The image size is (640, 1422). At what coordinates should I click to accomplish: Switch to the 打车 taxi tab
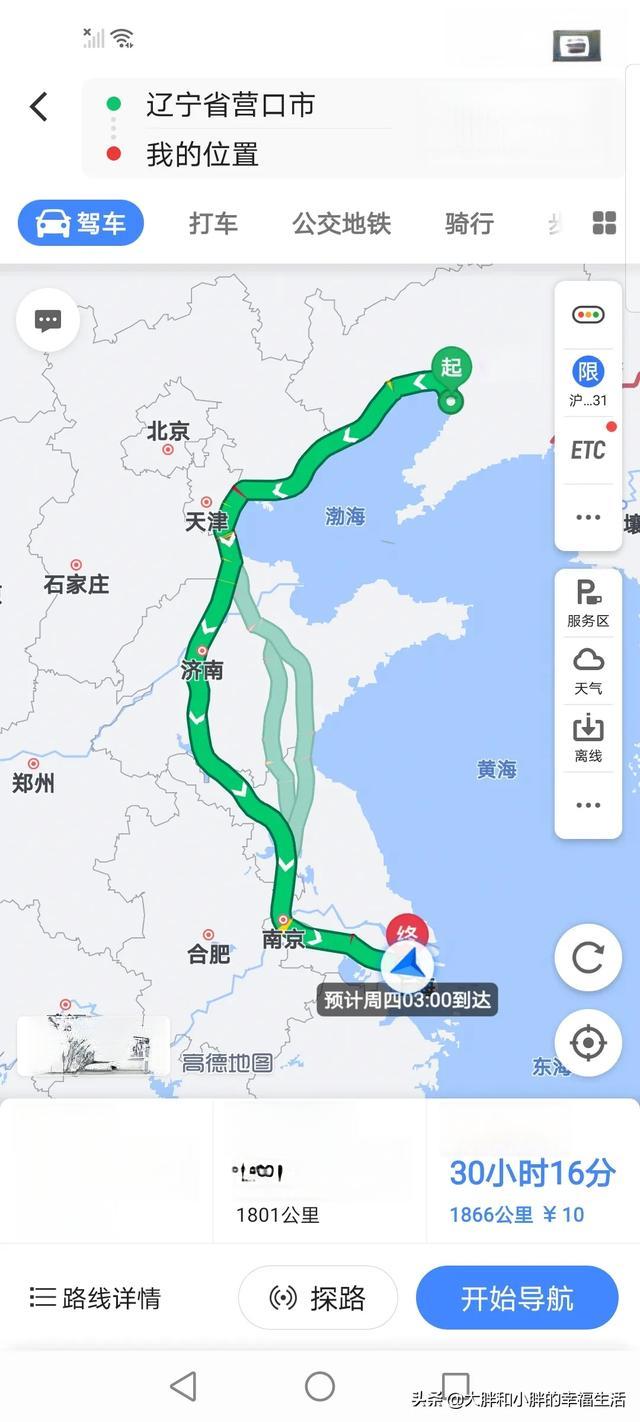[213, 223]
